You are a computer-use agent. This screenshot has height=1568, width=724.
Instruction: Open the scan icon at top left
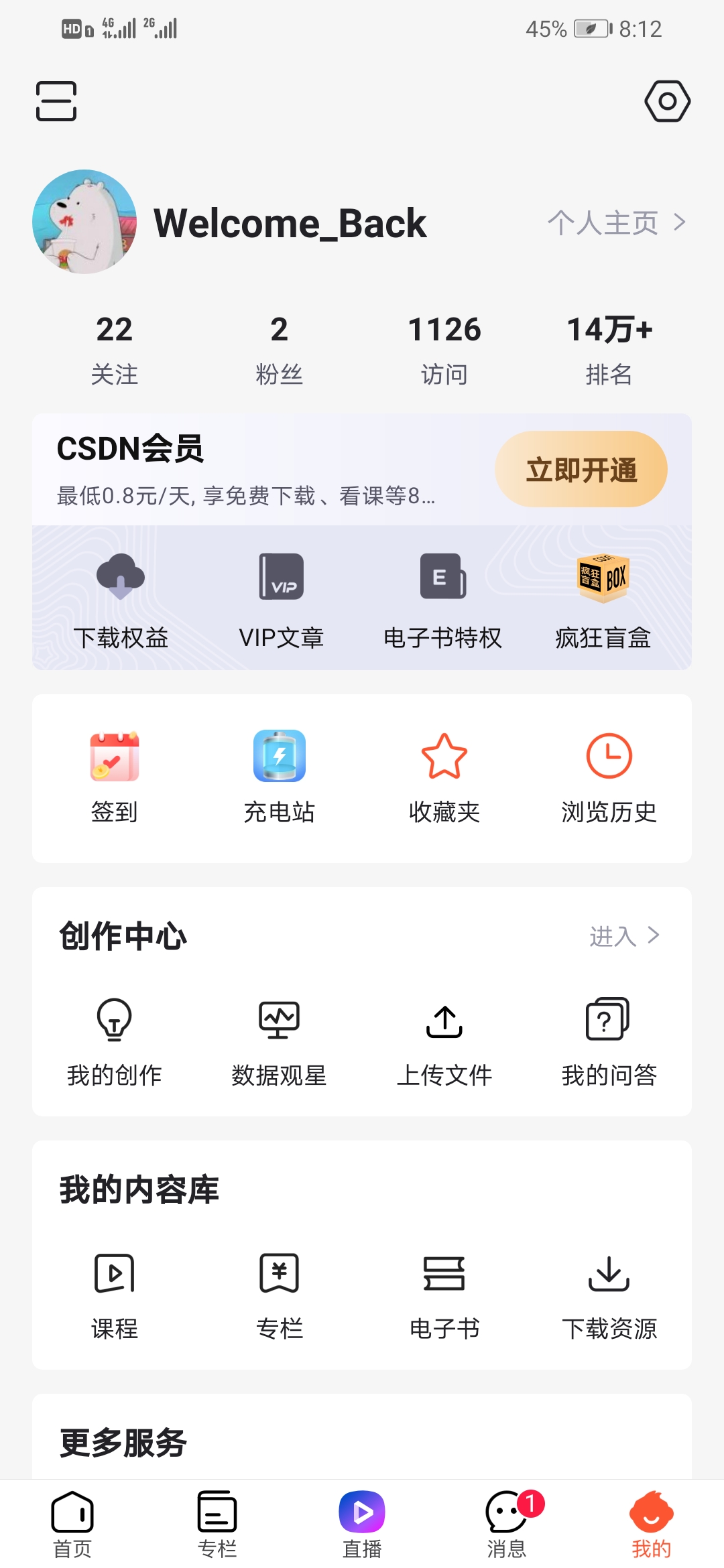click(56, 101)
